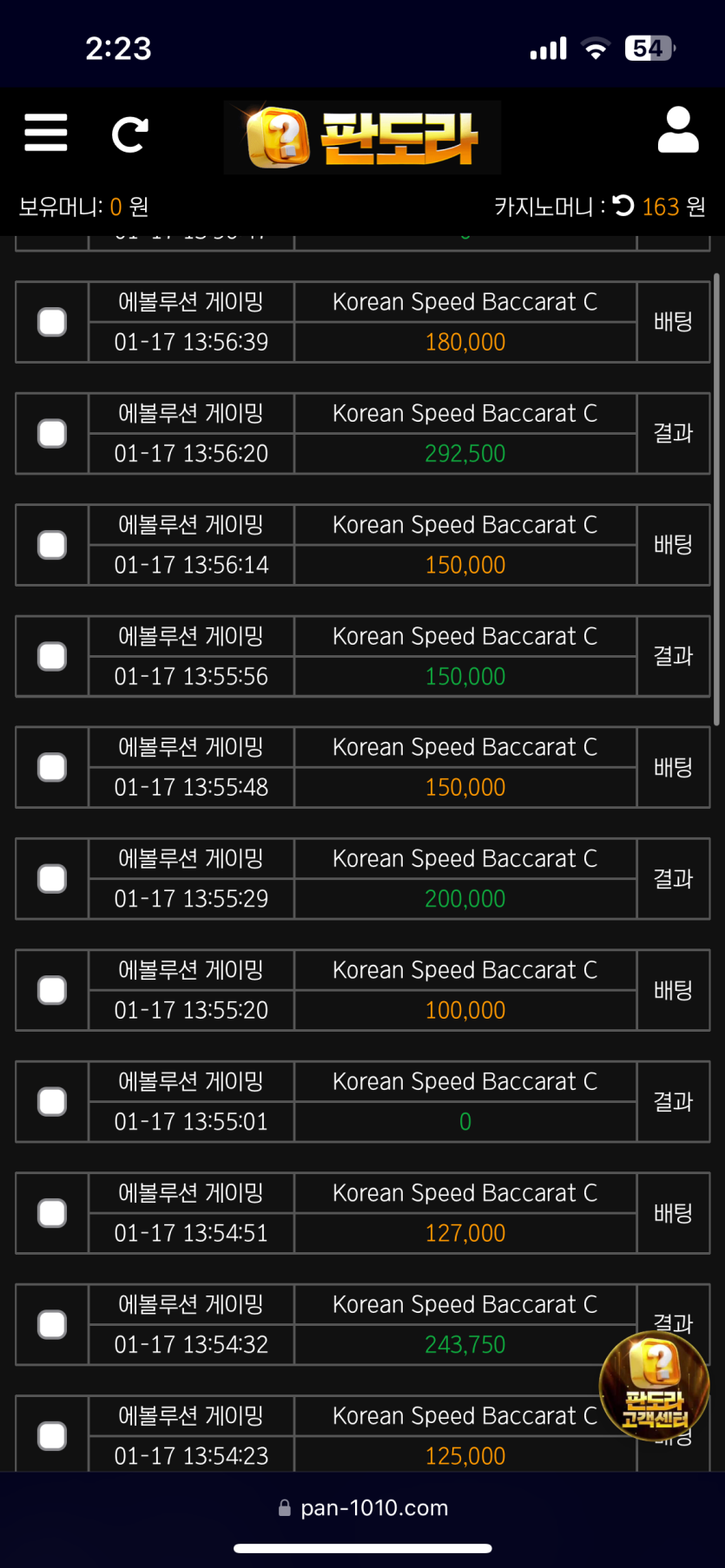This screenshot has height=1568, width=725.
Task: Tap the 판도라 logo to go home
Action: coord(362,137)
